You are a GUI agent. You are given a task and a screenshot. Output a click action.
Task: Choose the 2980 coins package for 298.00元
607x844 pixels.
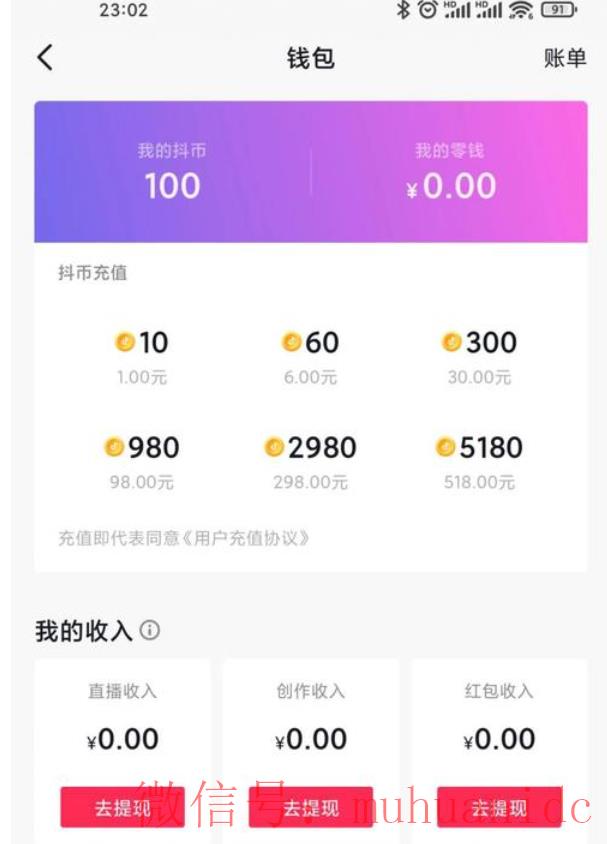pyautogui.click(x=310, y=461)
